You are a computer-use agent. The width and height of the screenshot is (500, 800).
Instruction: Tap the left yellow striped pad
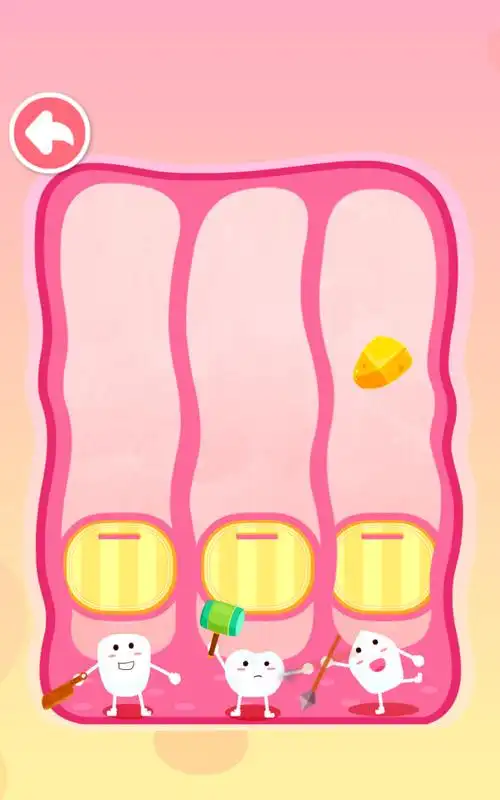(x=119, y=567)
